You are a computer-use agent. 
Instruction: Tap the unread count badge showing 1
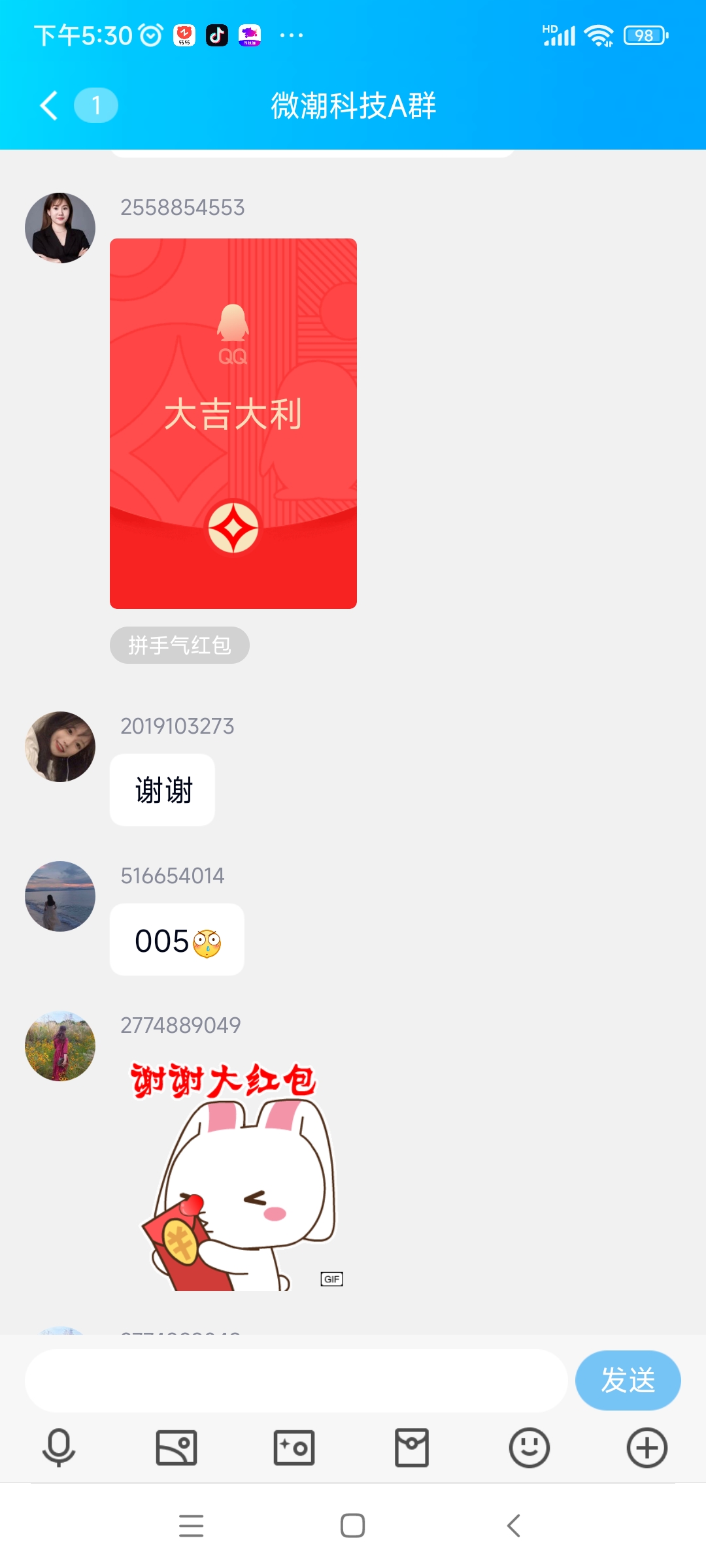pyautogui.click(x=96, y=105)
